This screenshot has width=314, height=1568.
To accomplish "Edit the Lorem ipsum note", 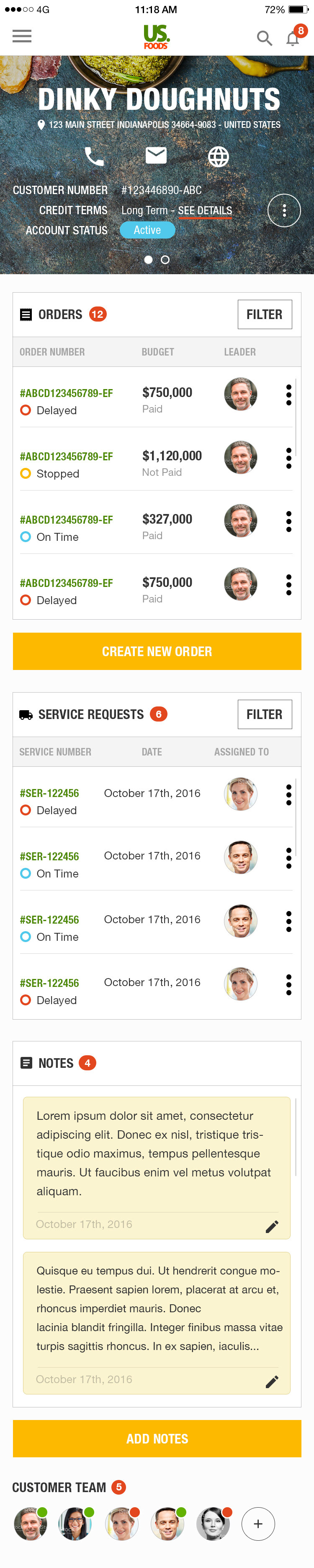I will coord(272,1227).
